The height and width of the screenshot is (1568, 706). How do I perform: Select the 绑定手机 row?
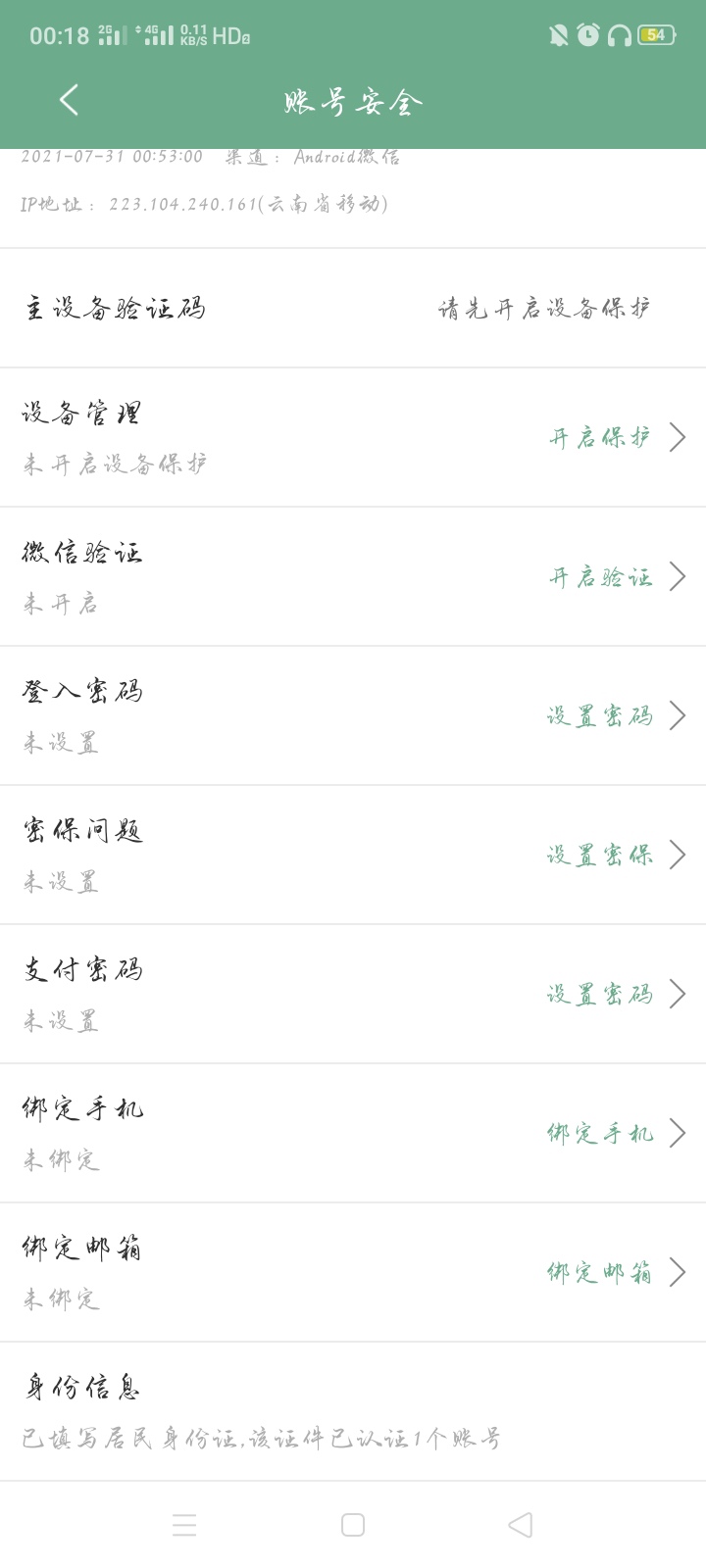pyautogui.click(x=353, y=1133)
